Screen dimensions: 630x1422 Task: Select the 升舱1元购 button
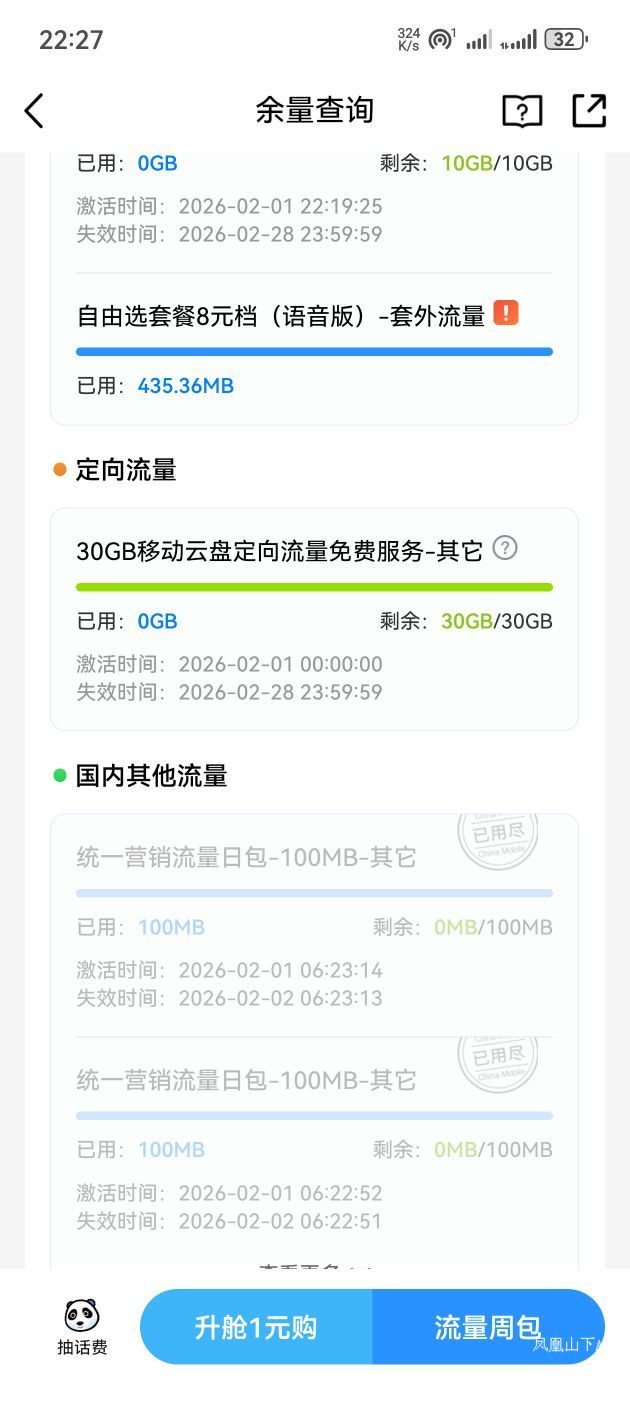256,1327
